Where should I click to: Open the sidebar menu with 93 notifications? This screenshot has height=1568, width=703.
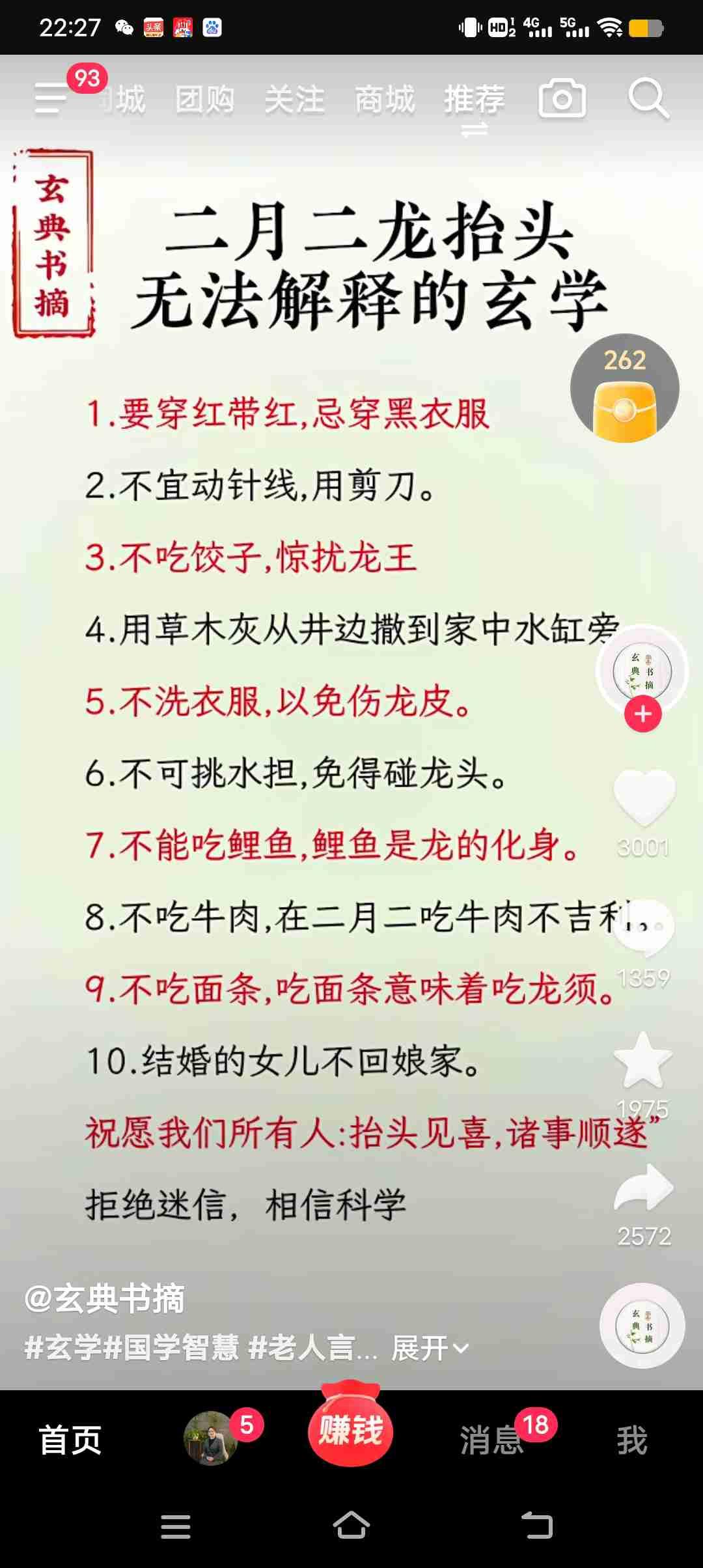click(x=49, y=99)
